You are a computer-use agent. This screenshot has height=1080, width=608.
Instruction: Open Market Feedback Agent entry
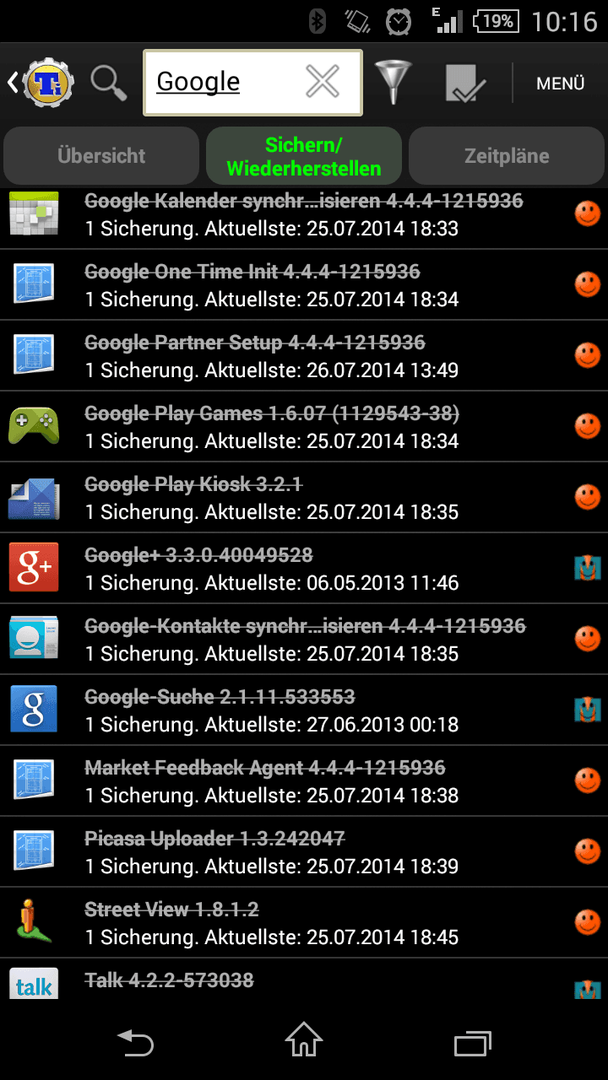click(304, 780)
